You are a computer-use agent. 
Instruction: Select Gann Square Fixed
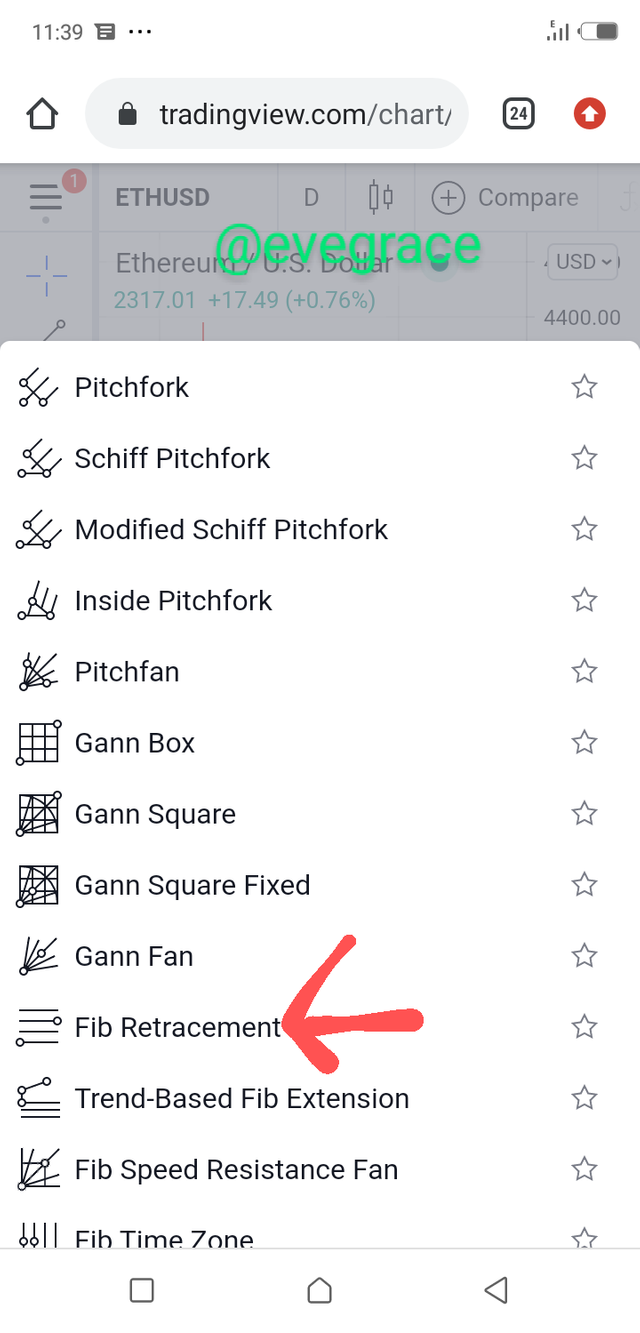[320, 885]
